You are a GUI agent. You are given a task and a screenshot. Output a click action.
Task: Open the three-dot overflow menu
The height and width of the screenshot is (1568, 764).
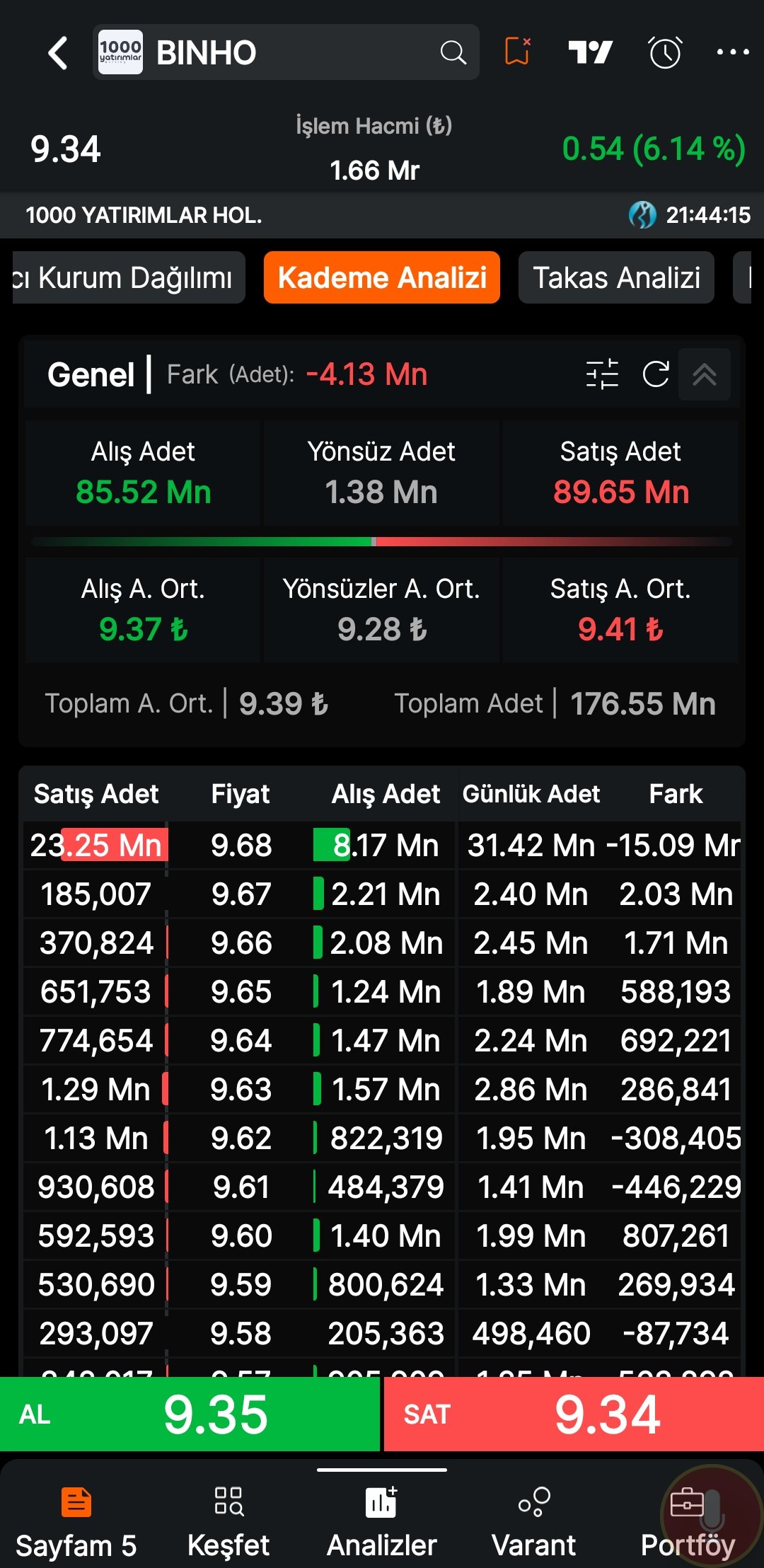coord(733,52)
